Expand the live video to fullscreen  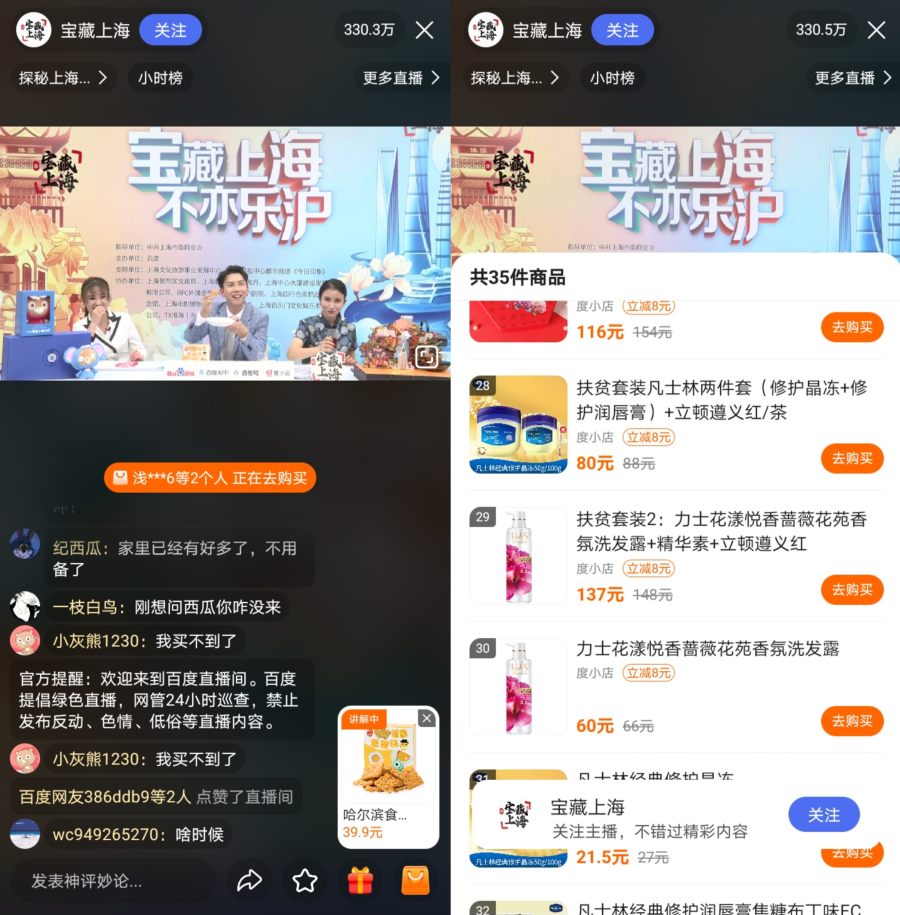click(x=427, y=357)
